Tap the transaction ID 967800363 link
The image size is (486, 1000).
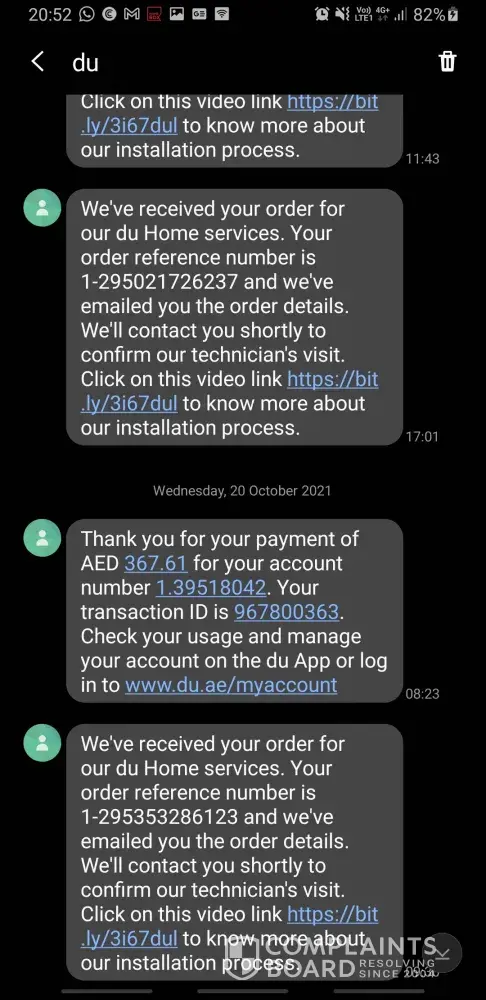[286, 612]
